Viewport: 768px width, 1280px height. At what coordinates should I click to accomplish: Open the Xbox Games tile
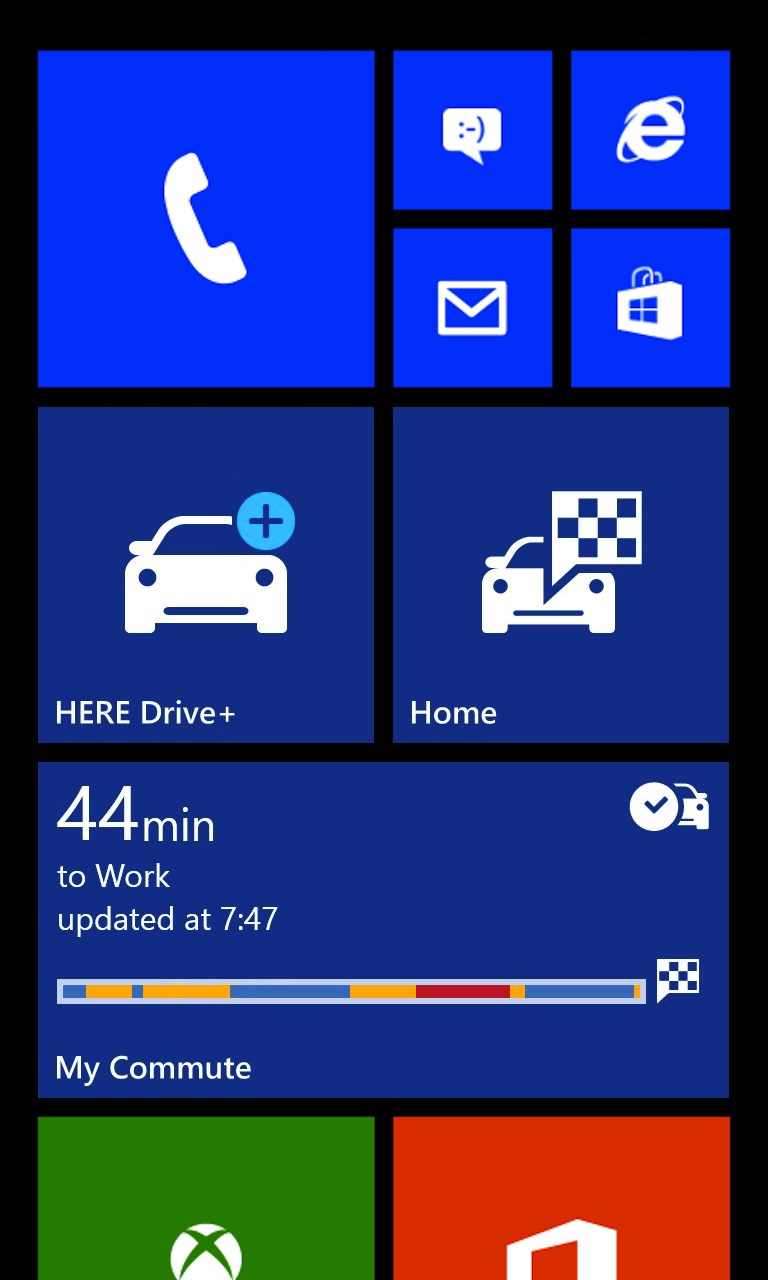click(x=206, y=1200)
